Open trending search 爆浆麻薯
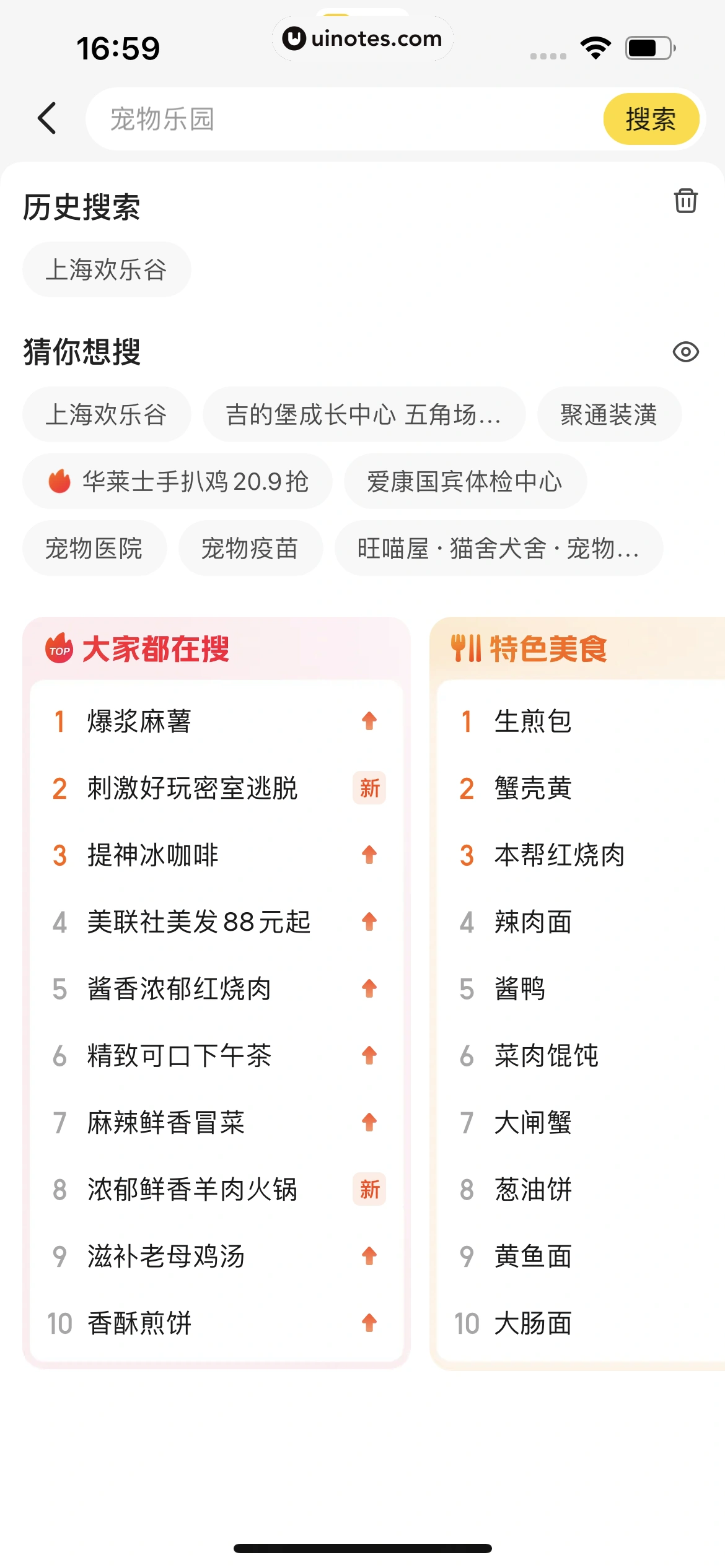Screen dimensions: 725x1568 click(139, 721)
